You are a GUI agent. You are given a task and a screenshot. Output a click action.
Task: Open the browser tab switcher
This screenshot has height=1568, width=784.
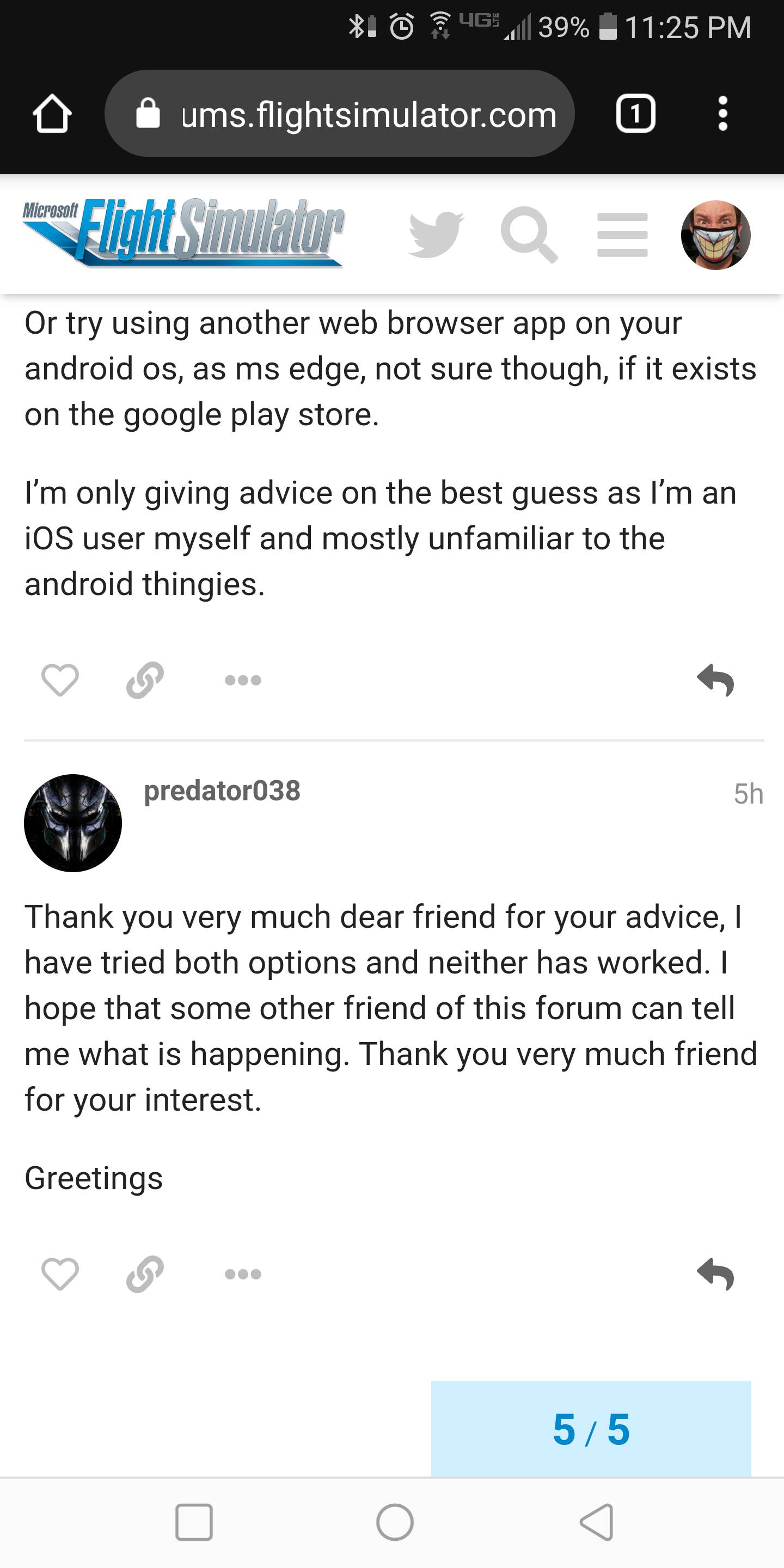(x=635, y=114)
